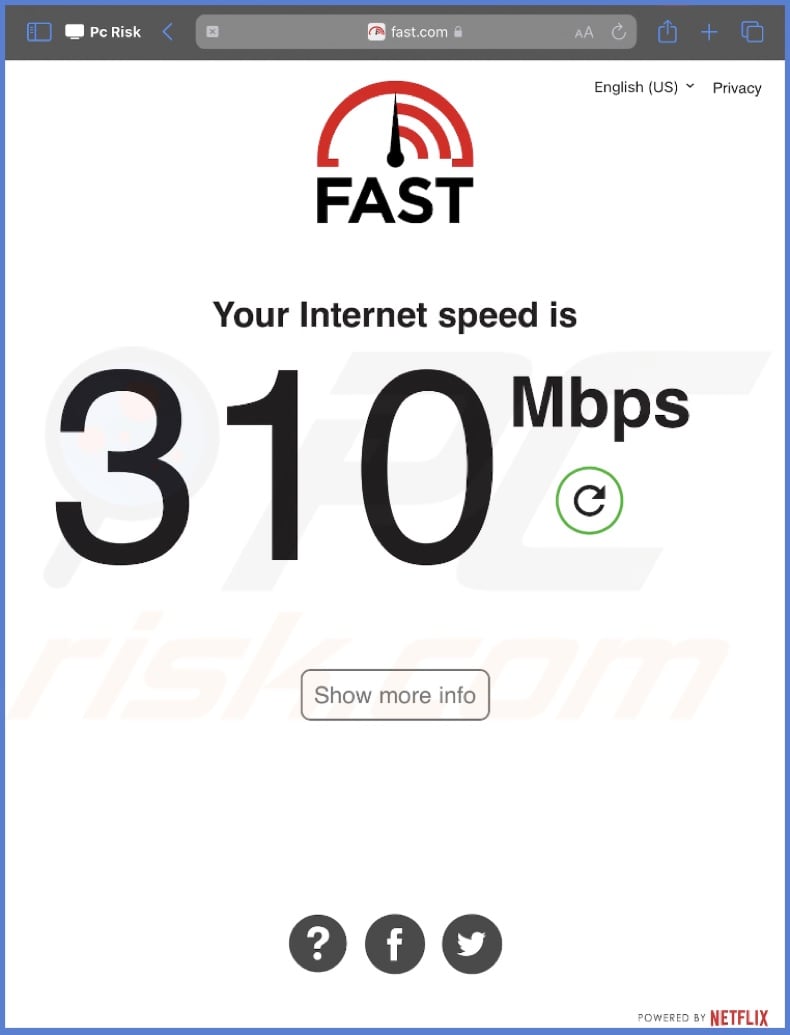Switch to the Pc Risk tab
The height and width of the screenshot is (1035, 790).
click(x=103, y=31)
